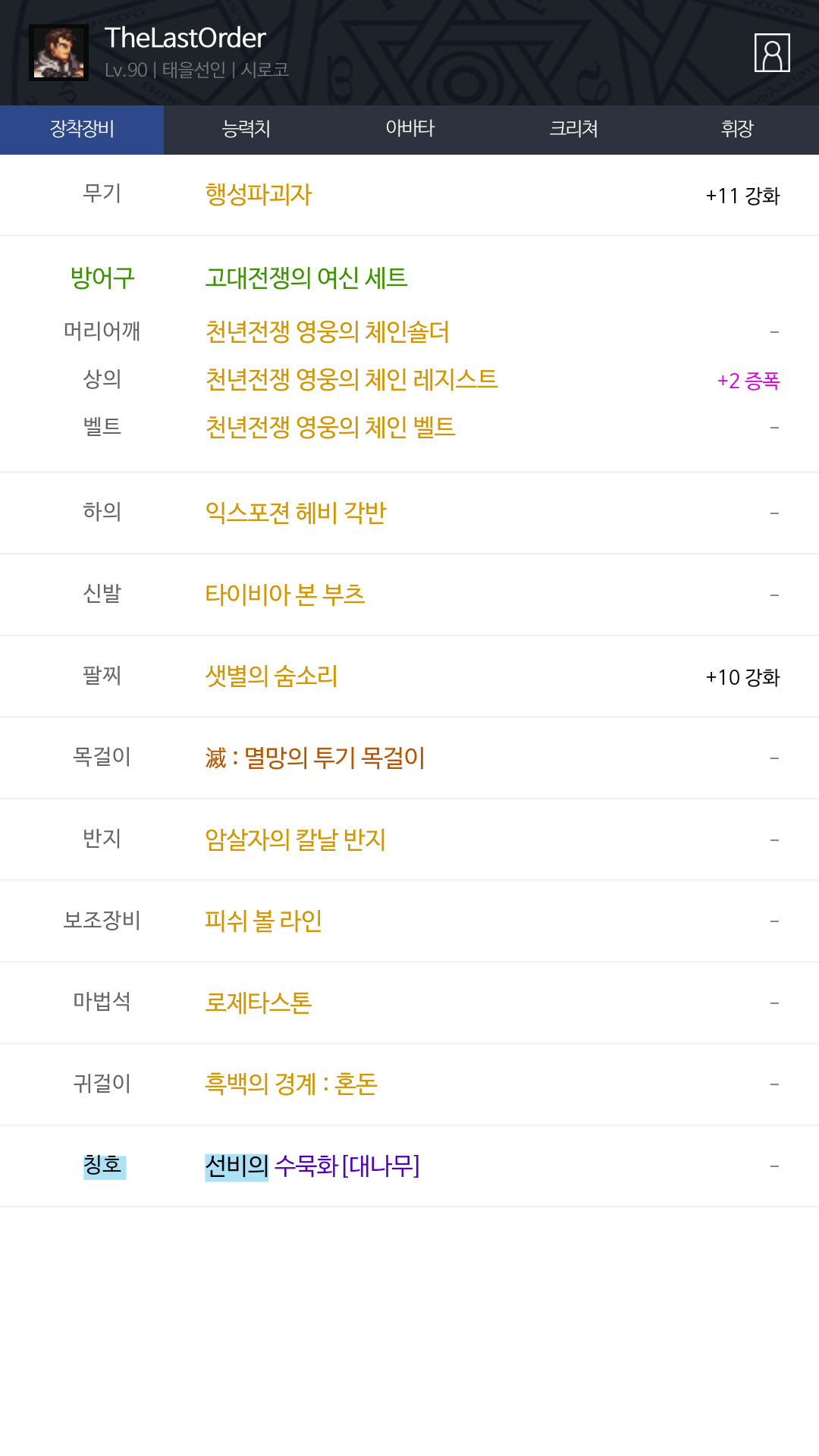Open 피쉬 볼 라인 sub equipment

pos(264,921)
